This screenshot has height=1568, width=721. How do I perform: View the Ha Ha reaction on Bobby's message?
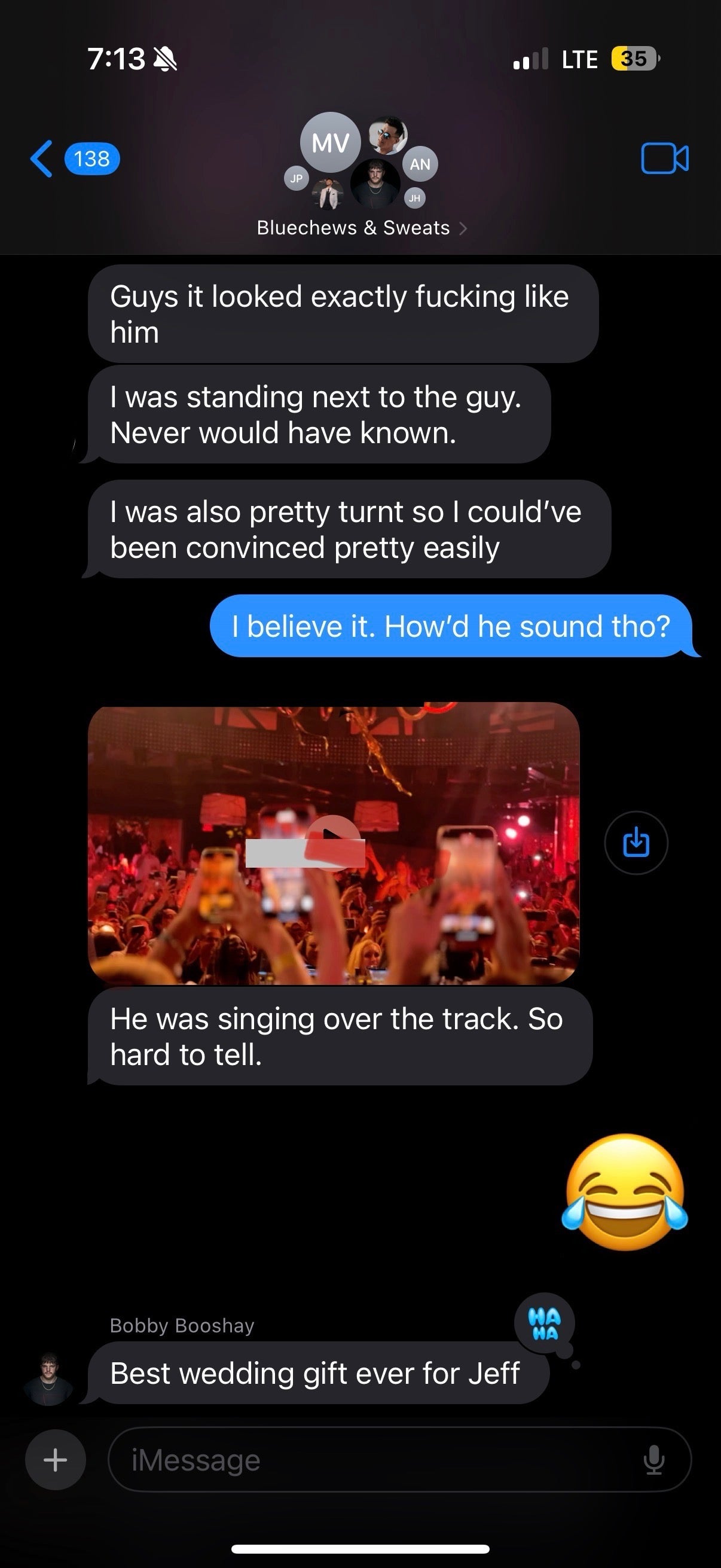point(544,1323)
